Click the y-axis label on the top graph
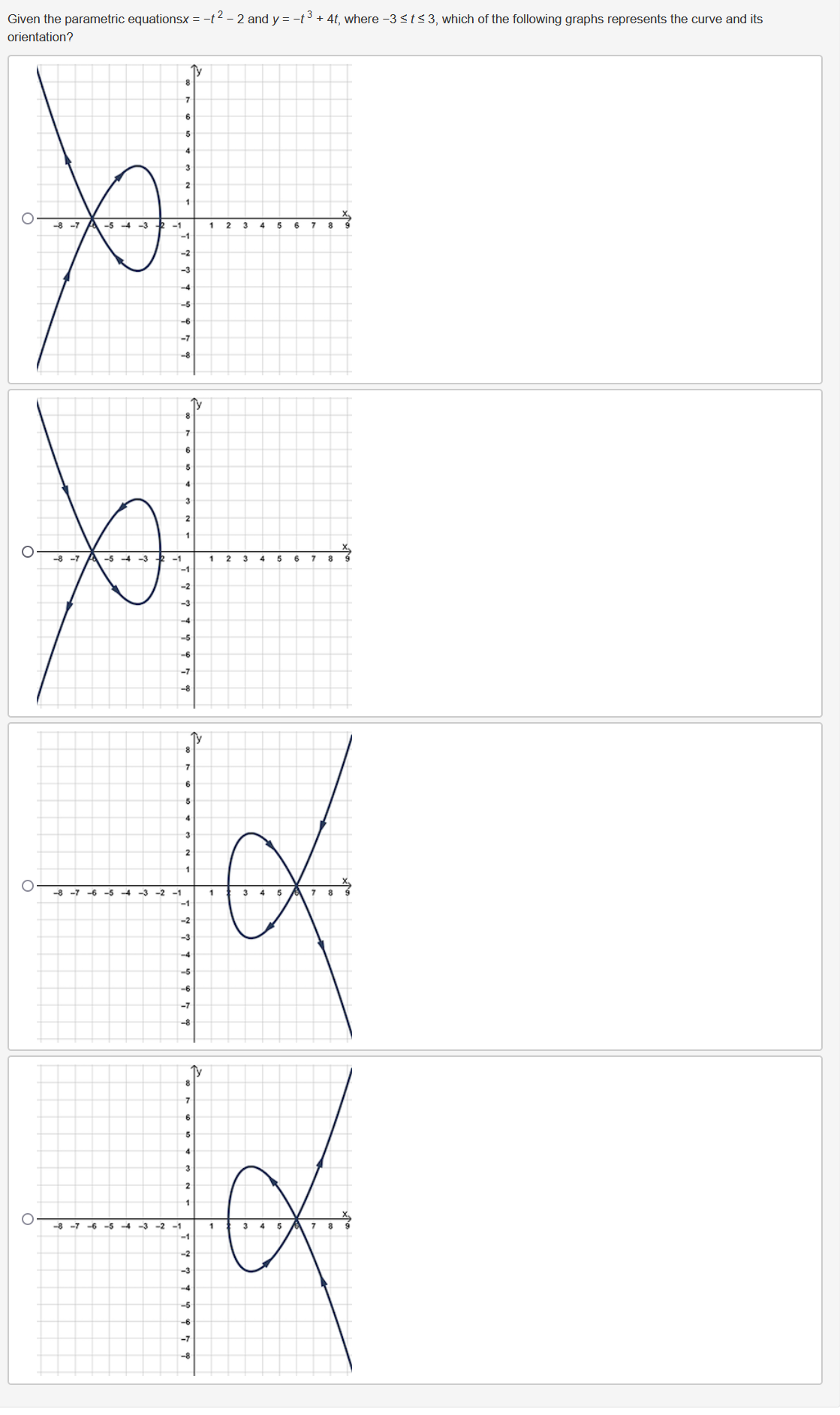 click(197, 71)
